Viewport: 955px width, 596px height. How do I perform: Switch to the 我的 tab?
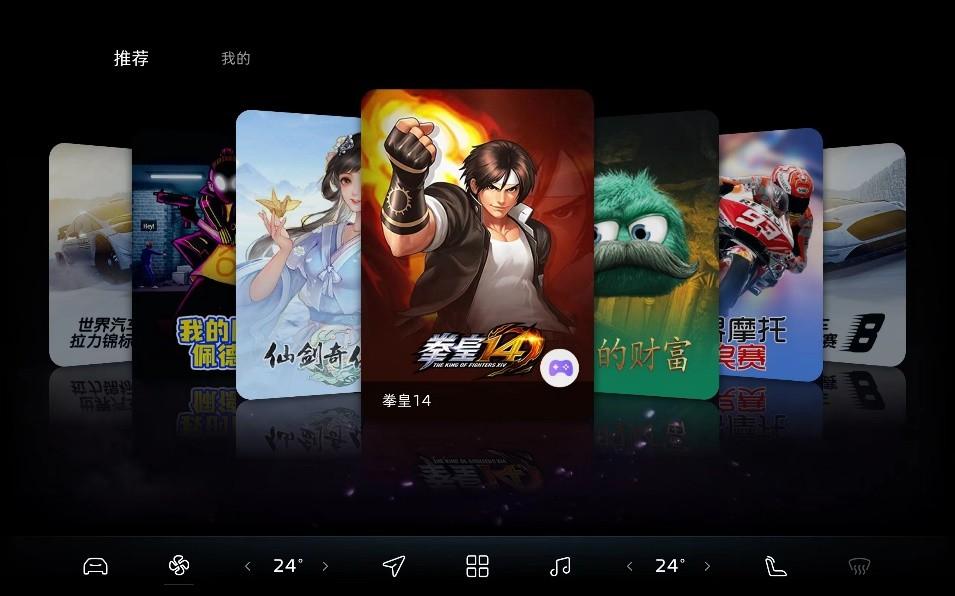click(x=235, y=59)
